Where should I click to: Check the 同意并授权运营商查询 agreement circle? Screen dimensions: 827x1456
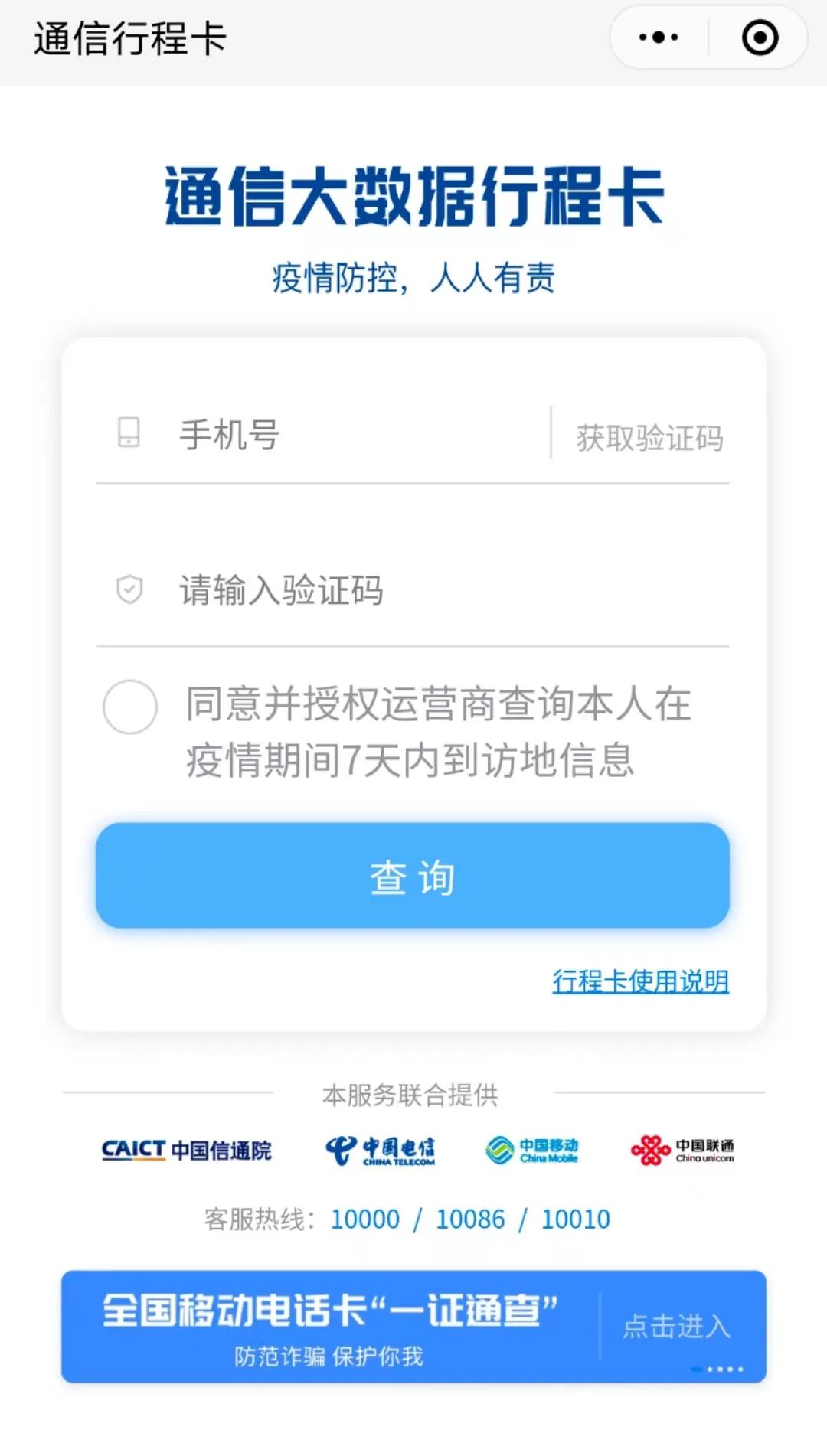130,707
